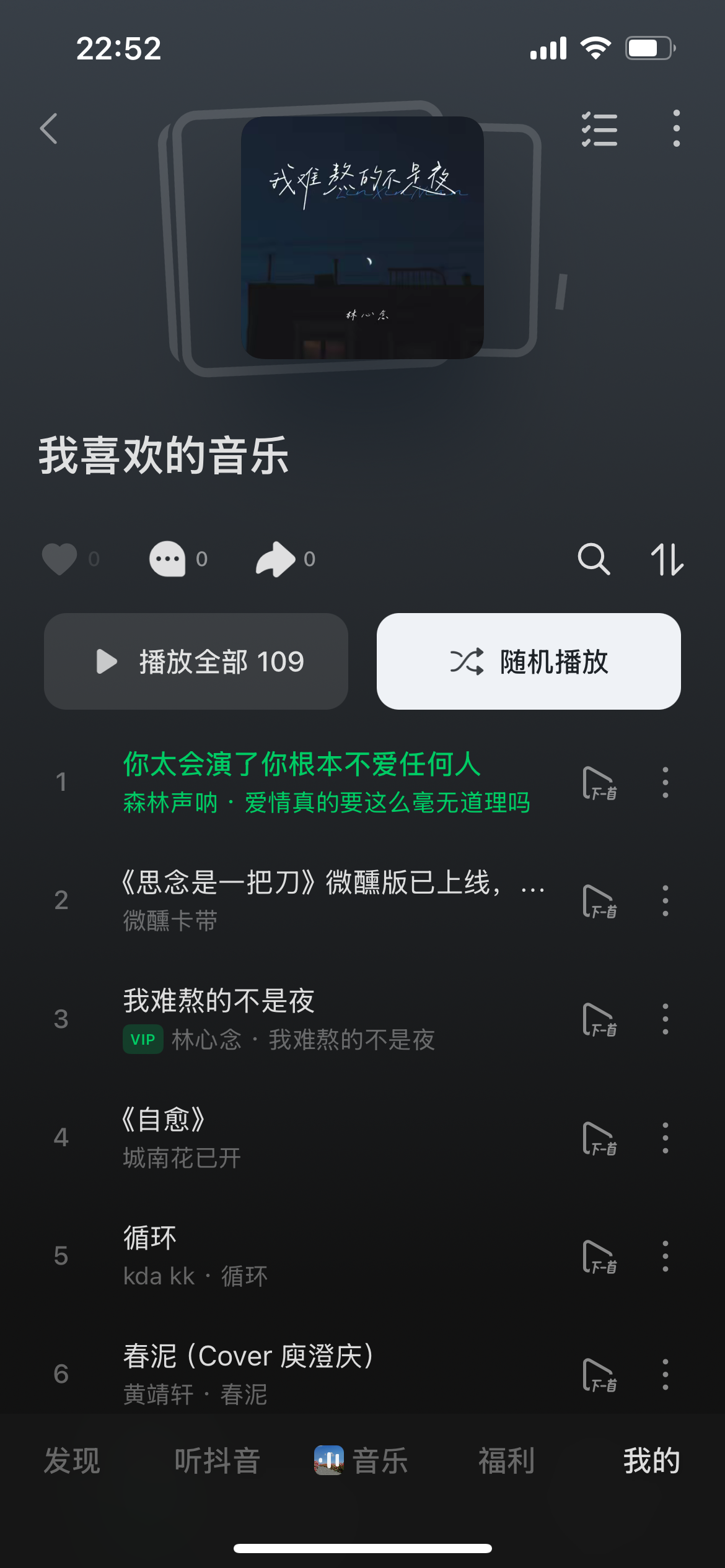Queue 循环 to play next

[x=599, y=1256]
